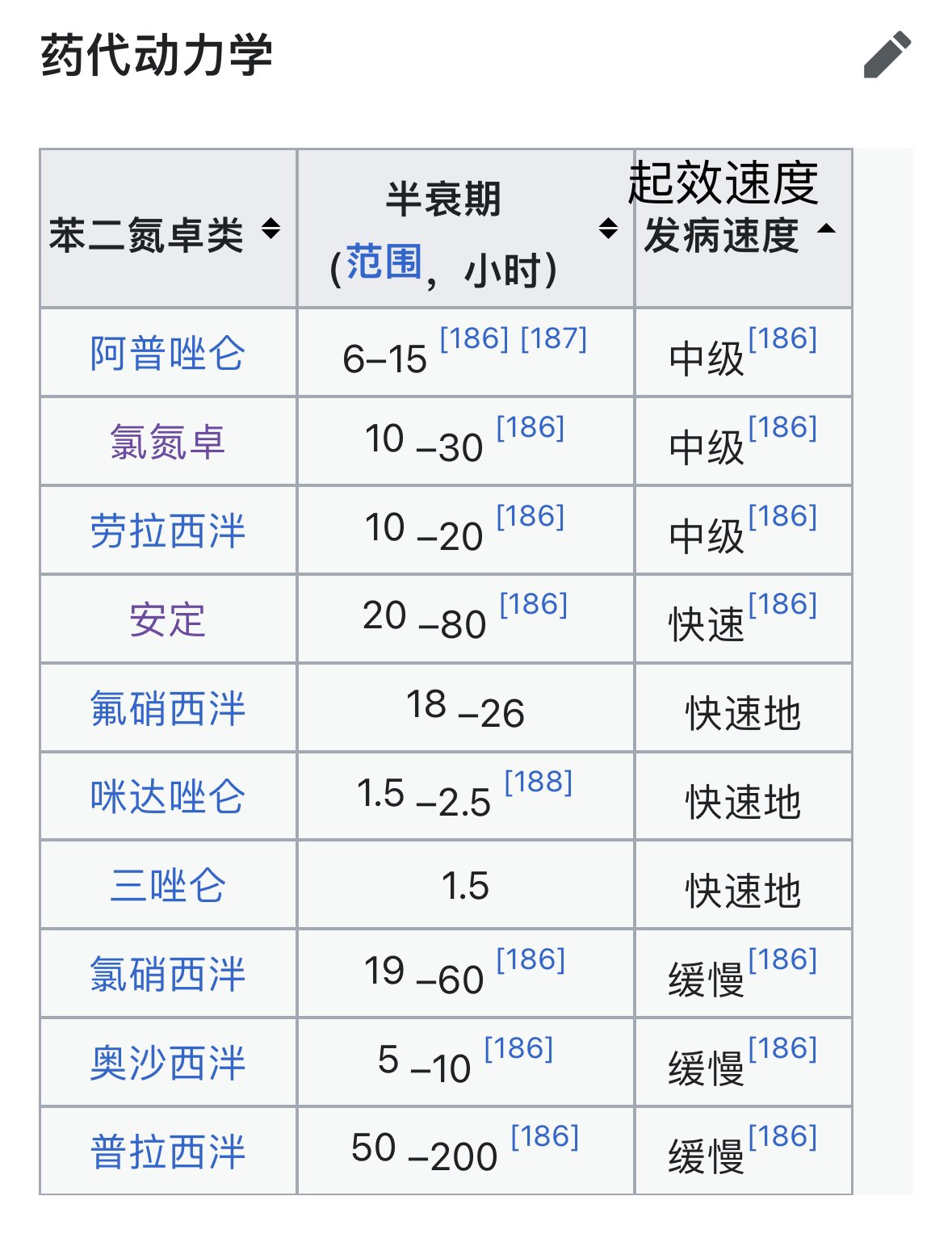The width and height of the screenshot is (952, 1238).
Task: Open the 劳拉西泮 link
Action: coord(167,531)
